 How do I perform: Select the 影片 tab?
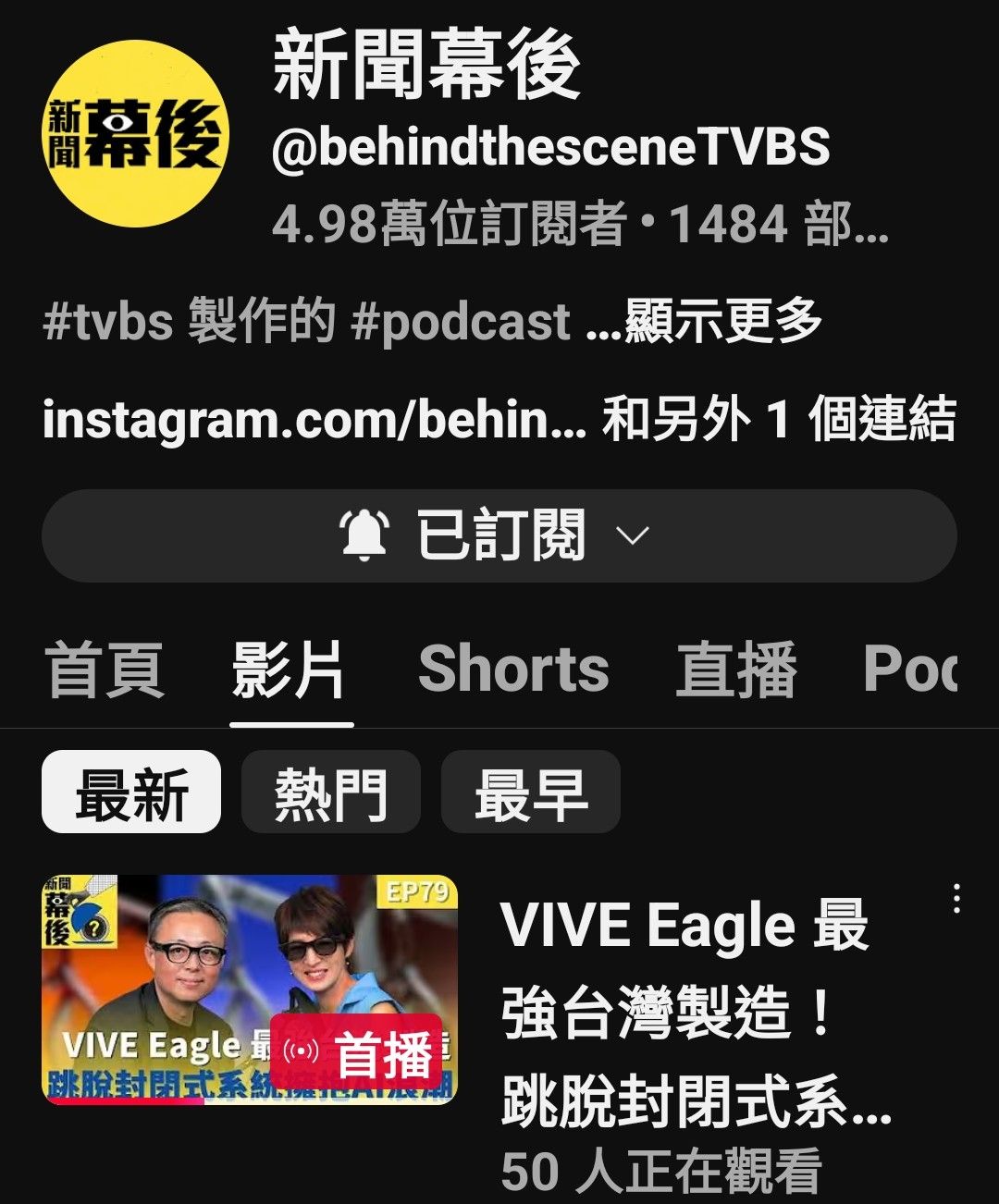click(x=289, y=670)
